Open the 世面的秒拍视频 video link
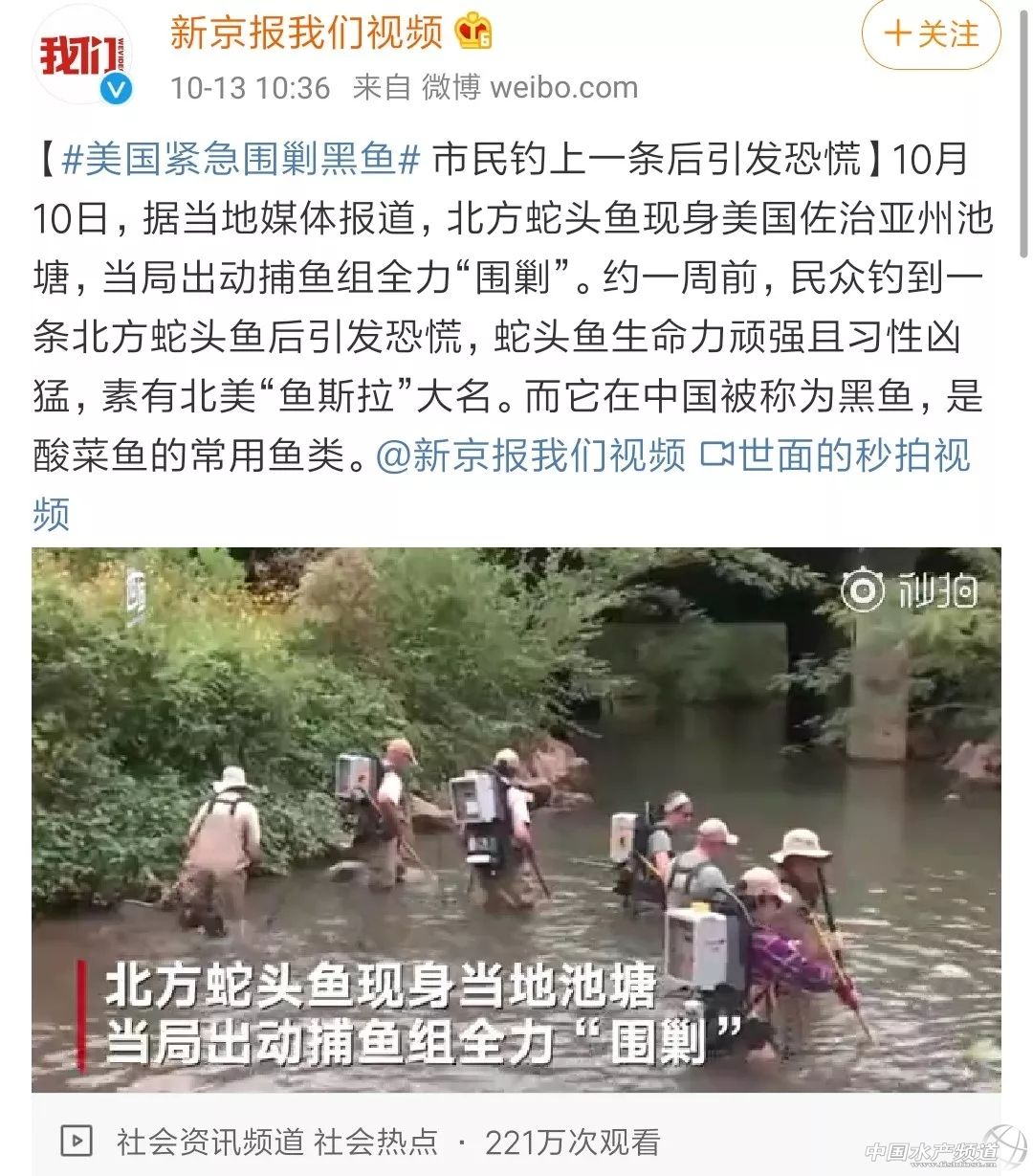Screen dimensions: 1033x1176 pyautogui.click(x=834, y=455)
